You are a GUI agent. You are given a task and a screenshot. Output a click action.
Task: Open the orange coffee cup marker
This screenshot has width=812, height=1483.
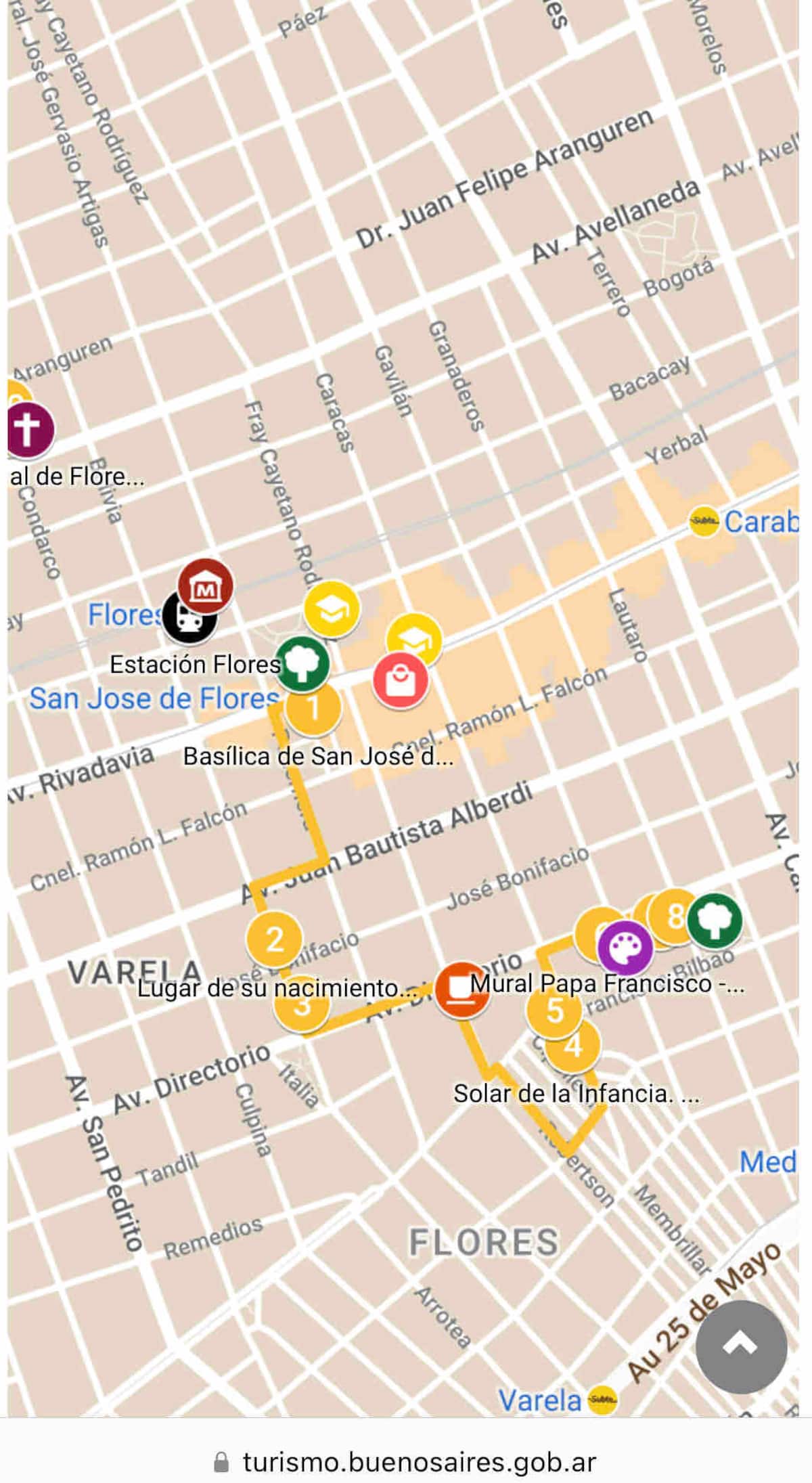462,989
